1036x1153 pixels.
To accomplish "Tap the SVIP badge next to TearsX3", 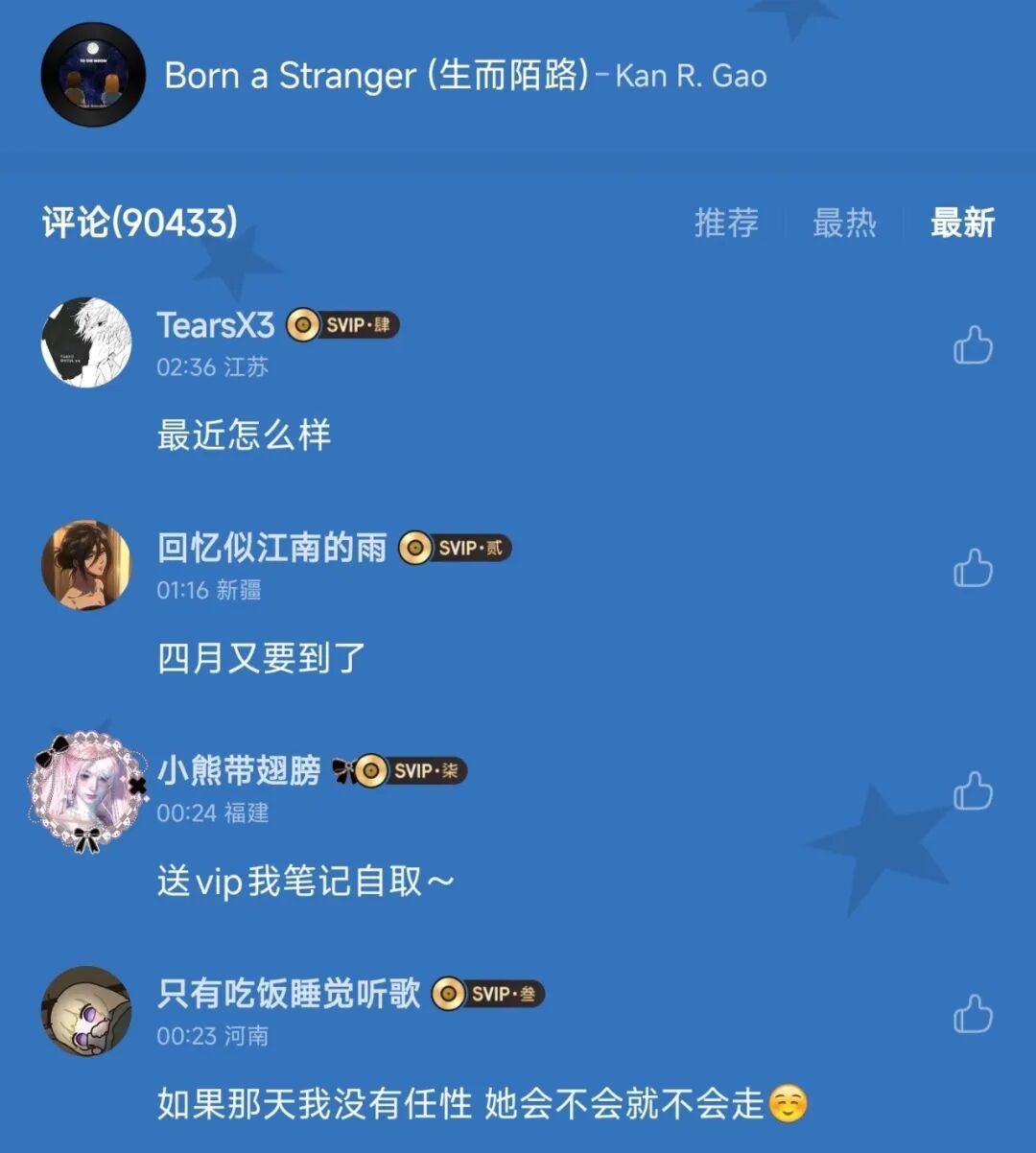I will [343, 325].
